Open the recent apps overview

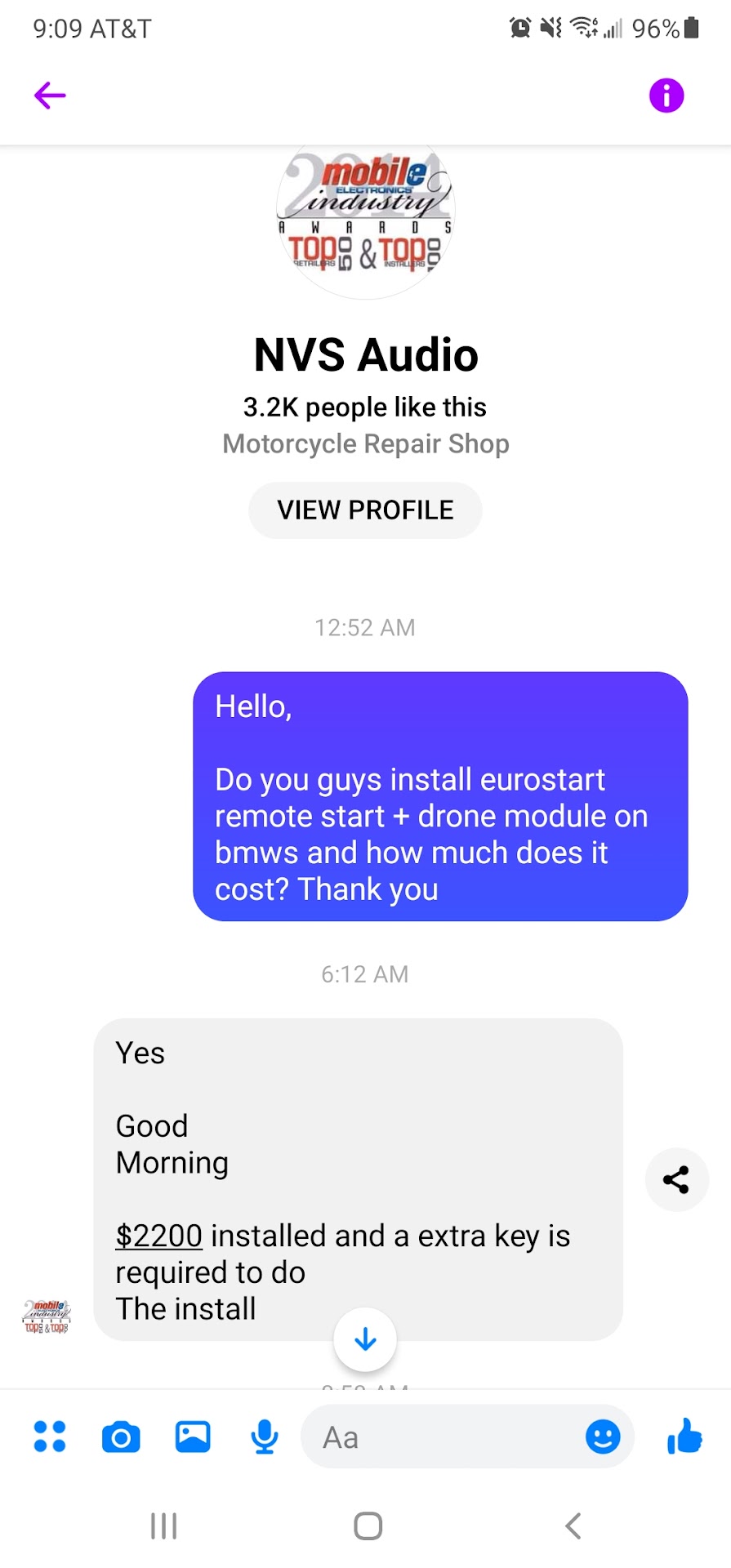[163, 1525]
